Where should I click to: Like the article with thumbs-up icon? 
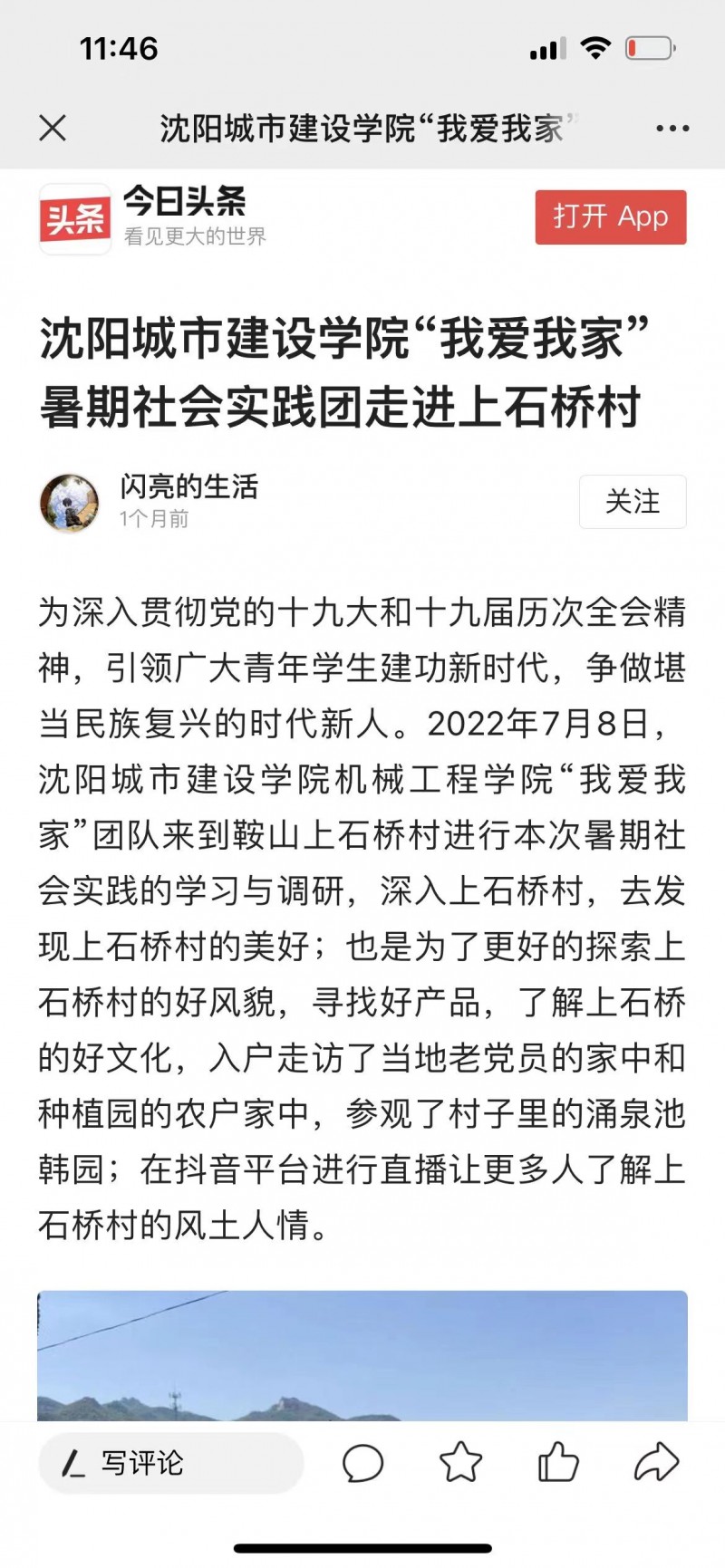558,1461
